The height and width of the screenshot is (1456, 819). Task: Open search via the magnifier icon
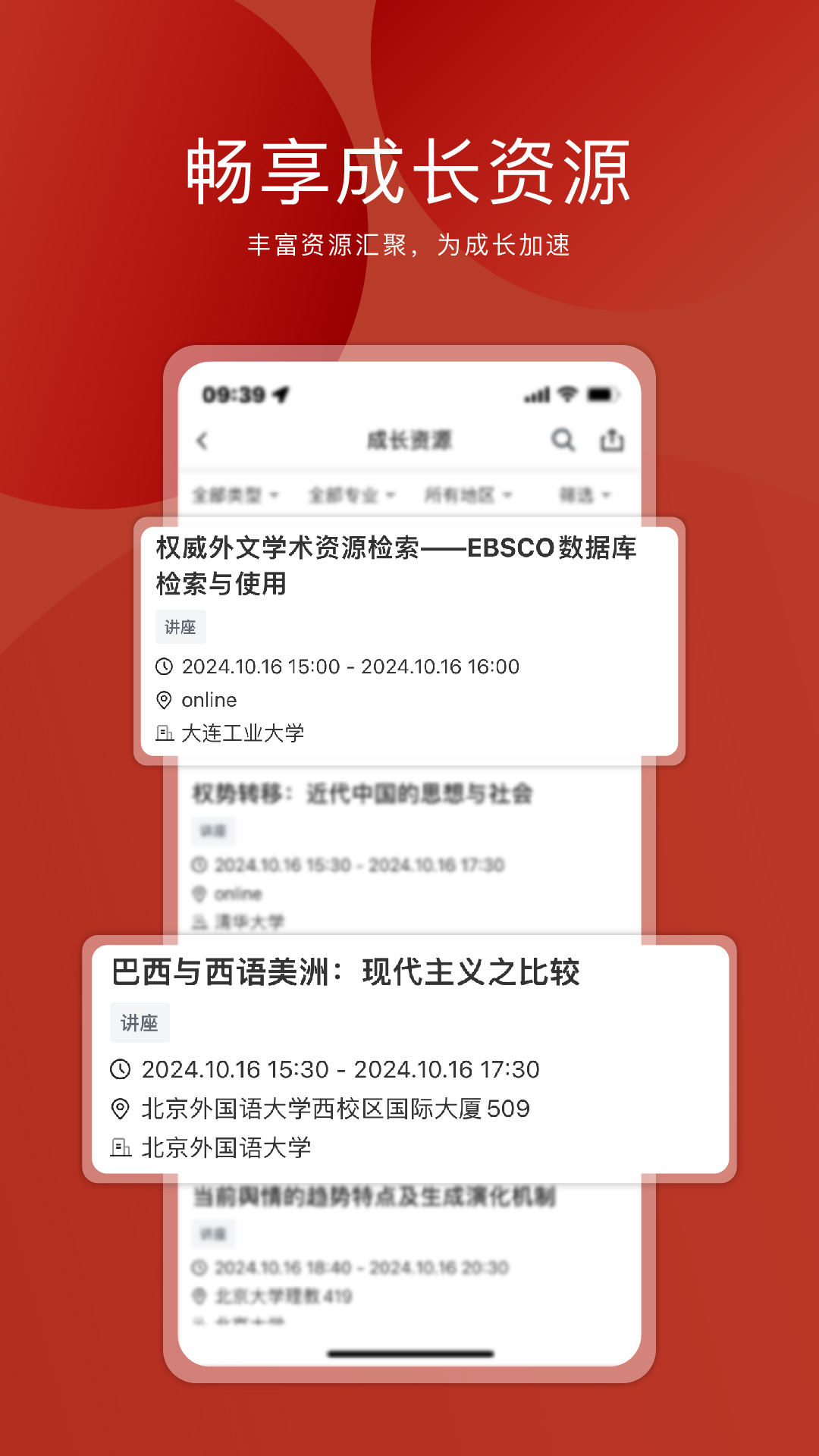[x=563, y=440]
